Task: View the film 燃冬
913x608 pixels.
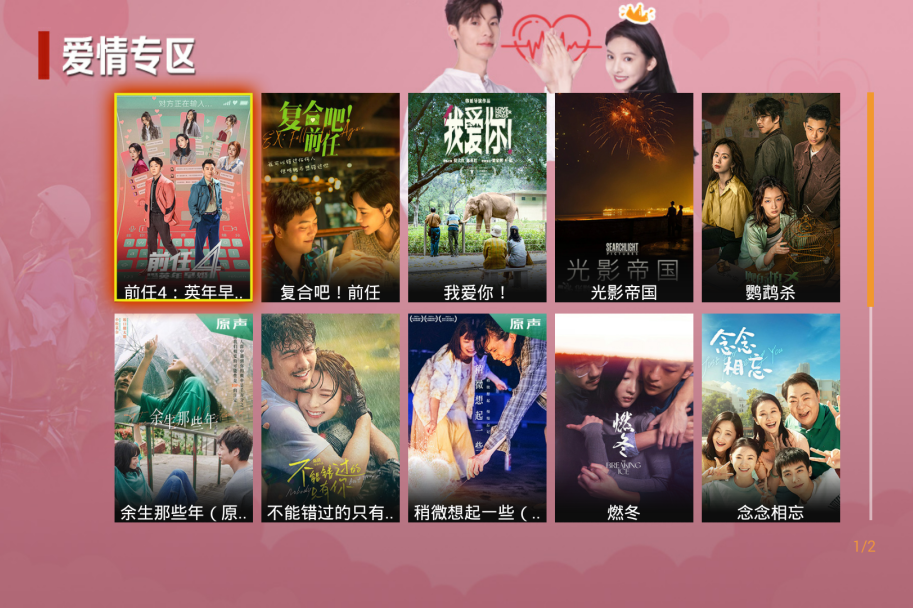Action: pyautogui.click(x=624, y=418)
